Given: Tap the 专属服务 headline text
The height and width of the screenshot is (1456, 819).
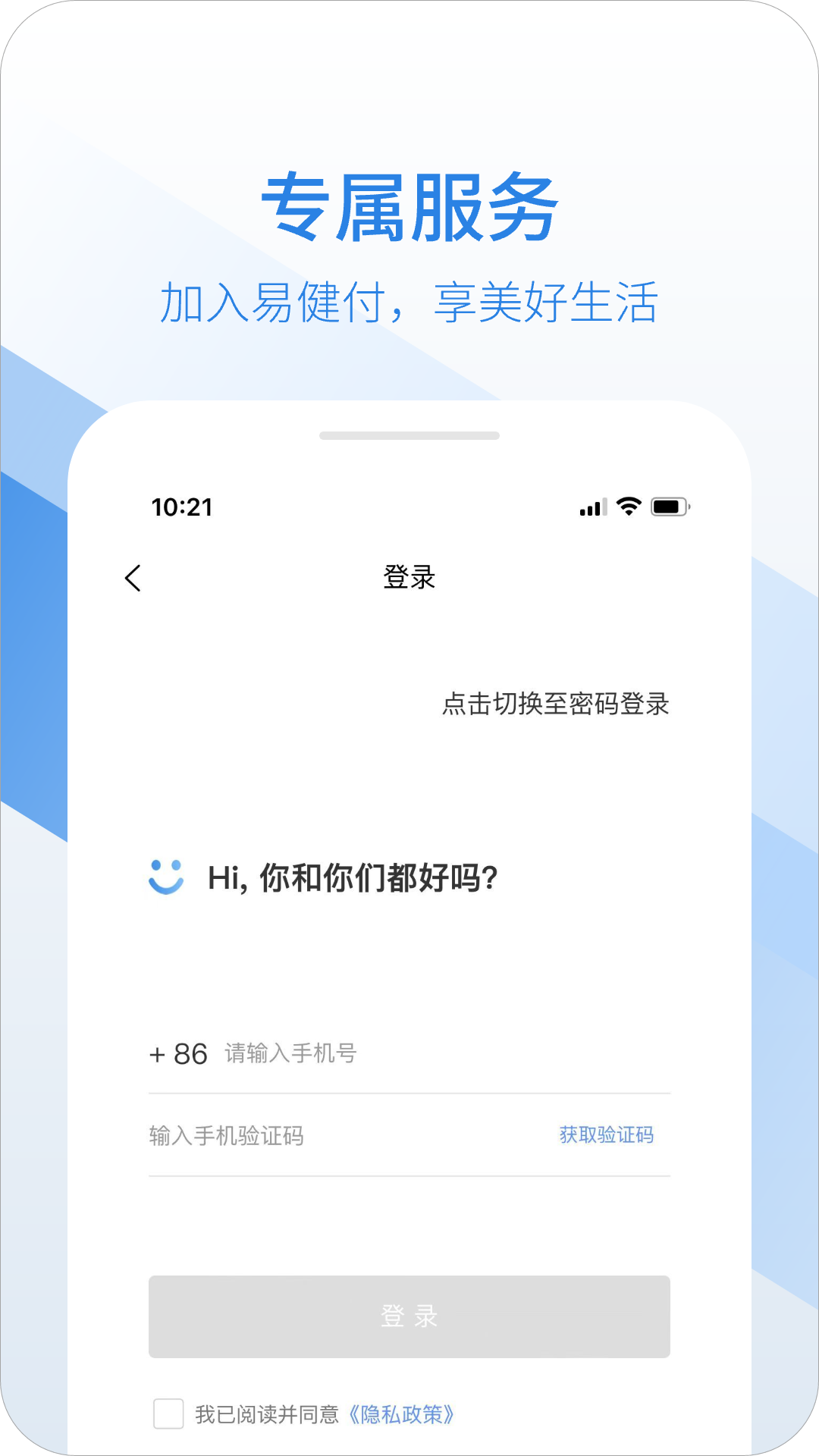Looking at the screenshot, I should click(x=409, y=207).
